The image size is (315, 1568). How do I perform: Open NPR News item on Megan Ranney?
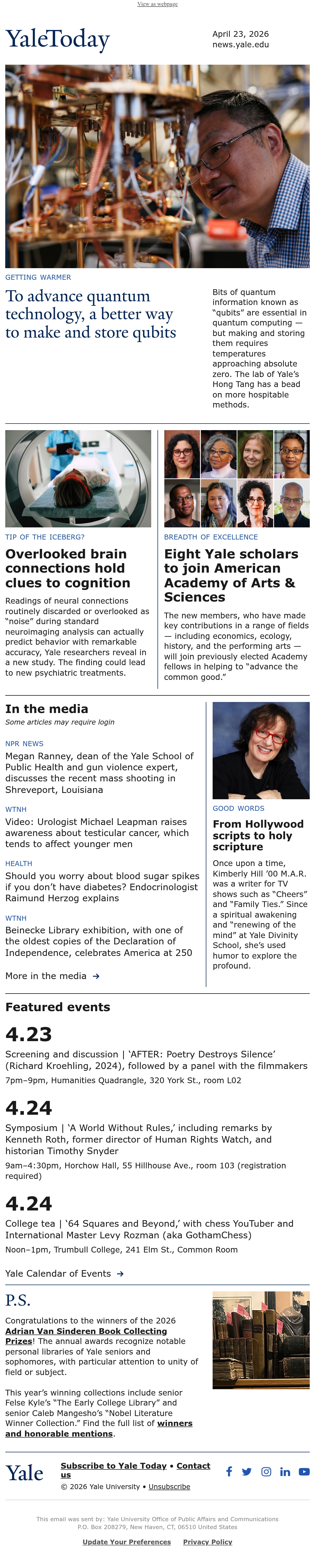tap(100, 772)
